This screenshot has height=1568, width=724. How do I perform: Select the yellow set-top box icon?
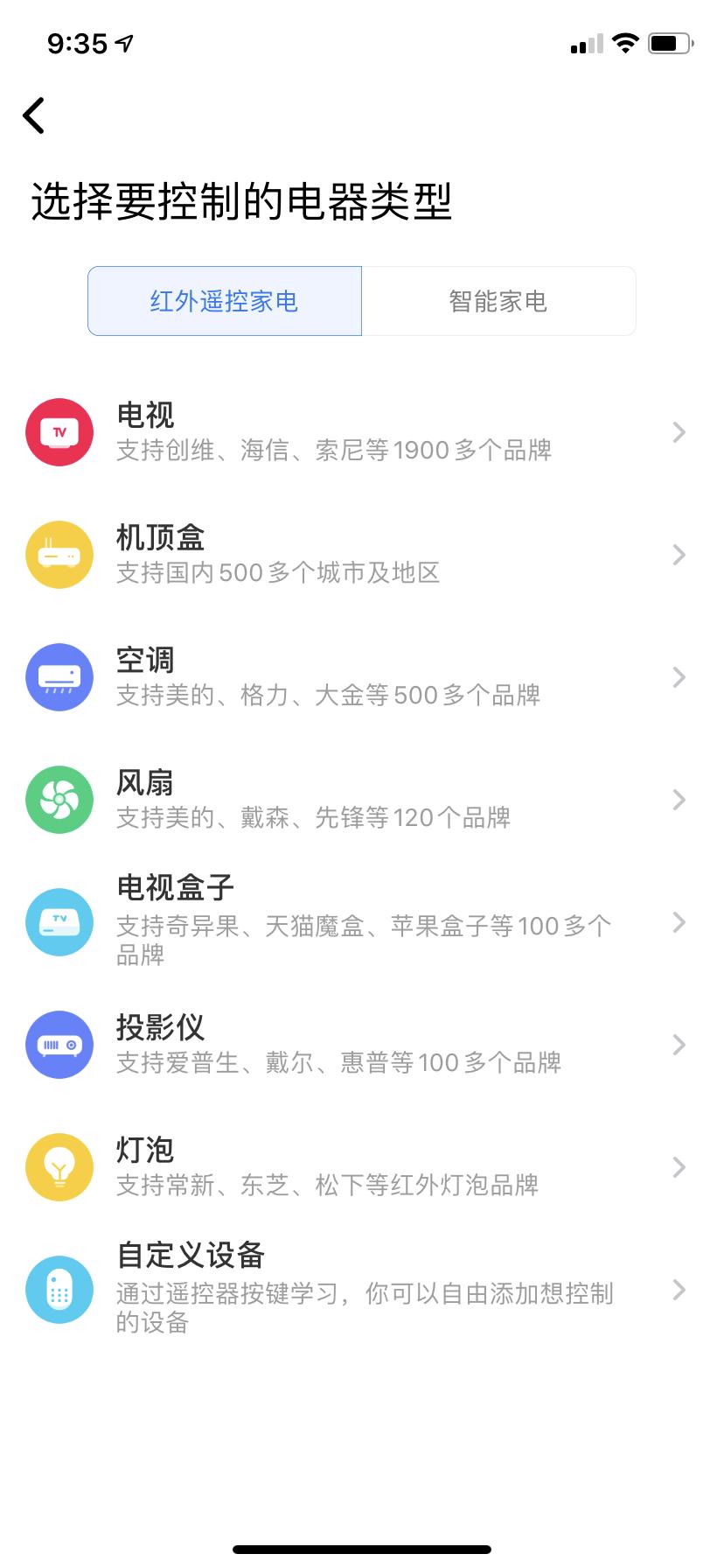[x=59, y=555]
